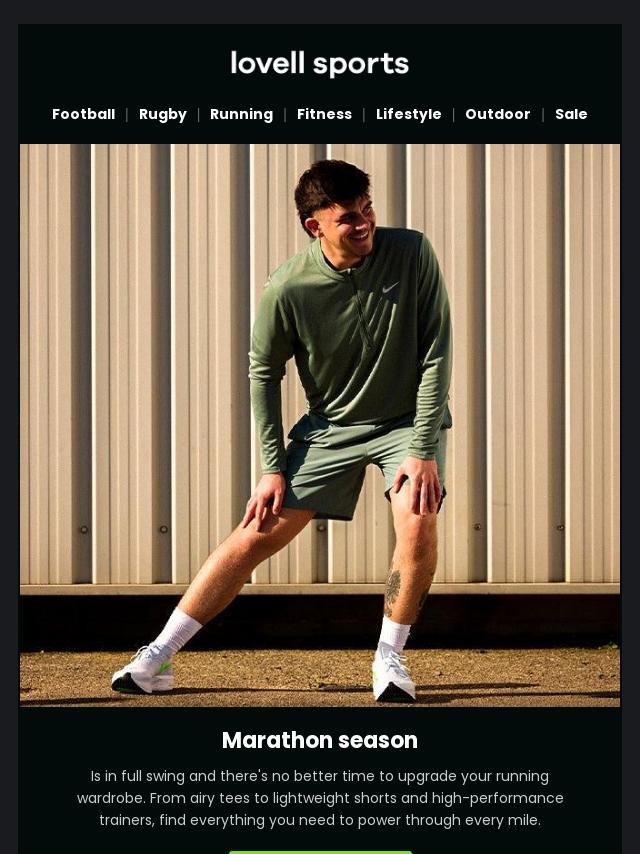
Task: Go to the Rugby section
Action: (162, 114)
